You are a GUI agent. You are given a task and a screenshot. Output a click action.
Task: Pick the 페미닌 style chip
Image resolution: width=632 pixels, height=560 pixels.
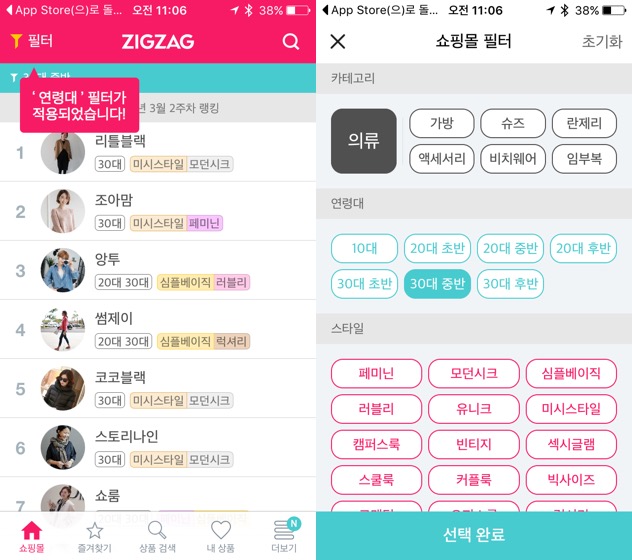[376, 373]
